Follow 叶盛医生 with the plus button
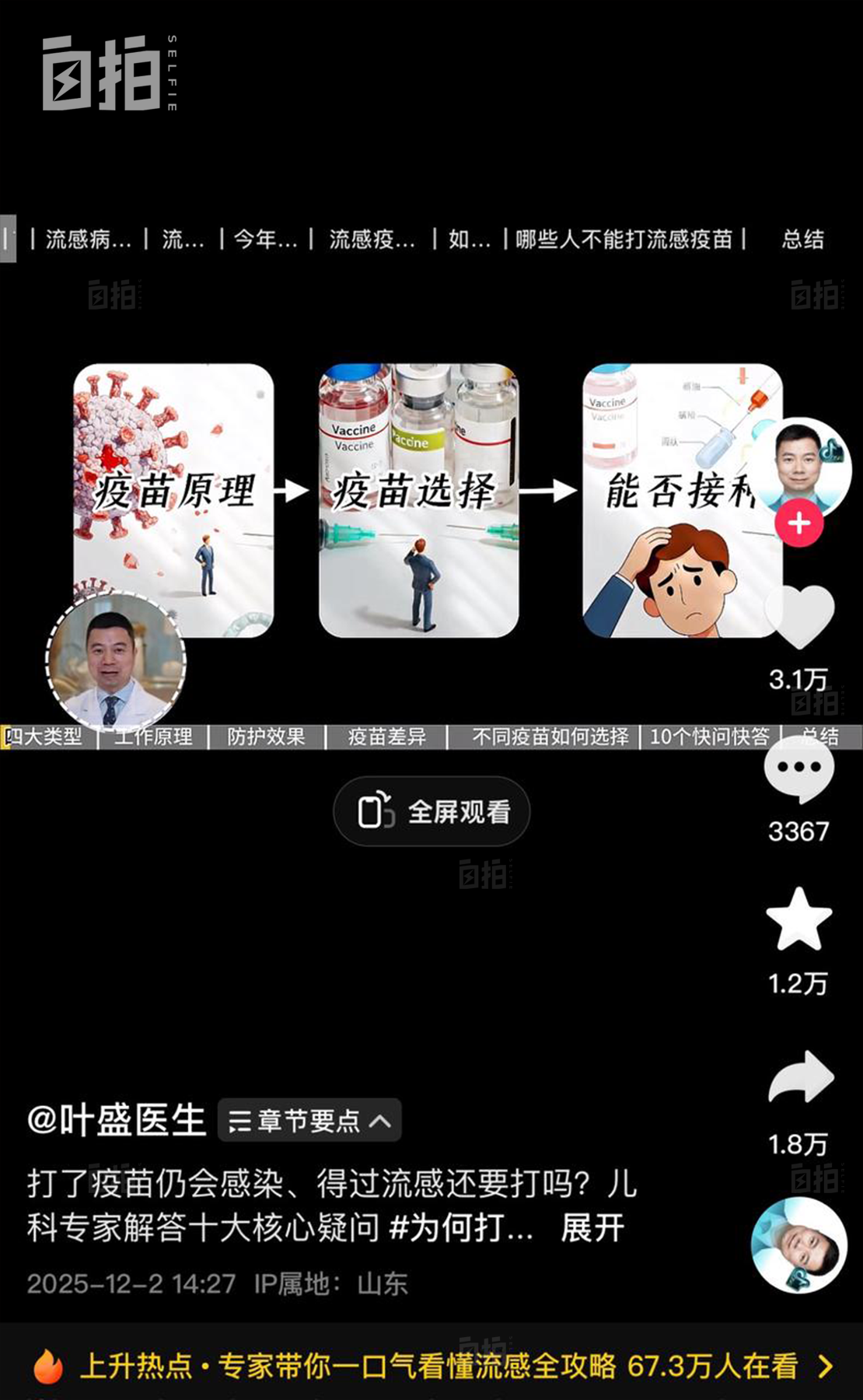 pos(799,523)
